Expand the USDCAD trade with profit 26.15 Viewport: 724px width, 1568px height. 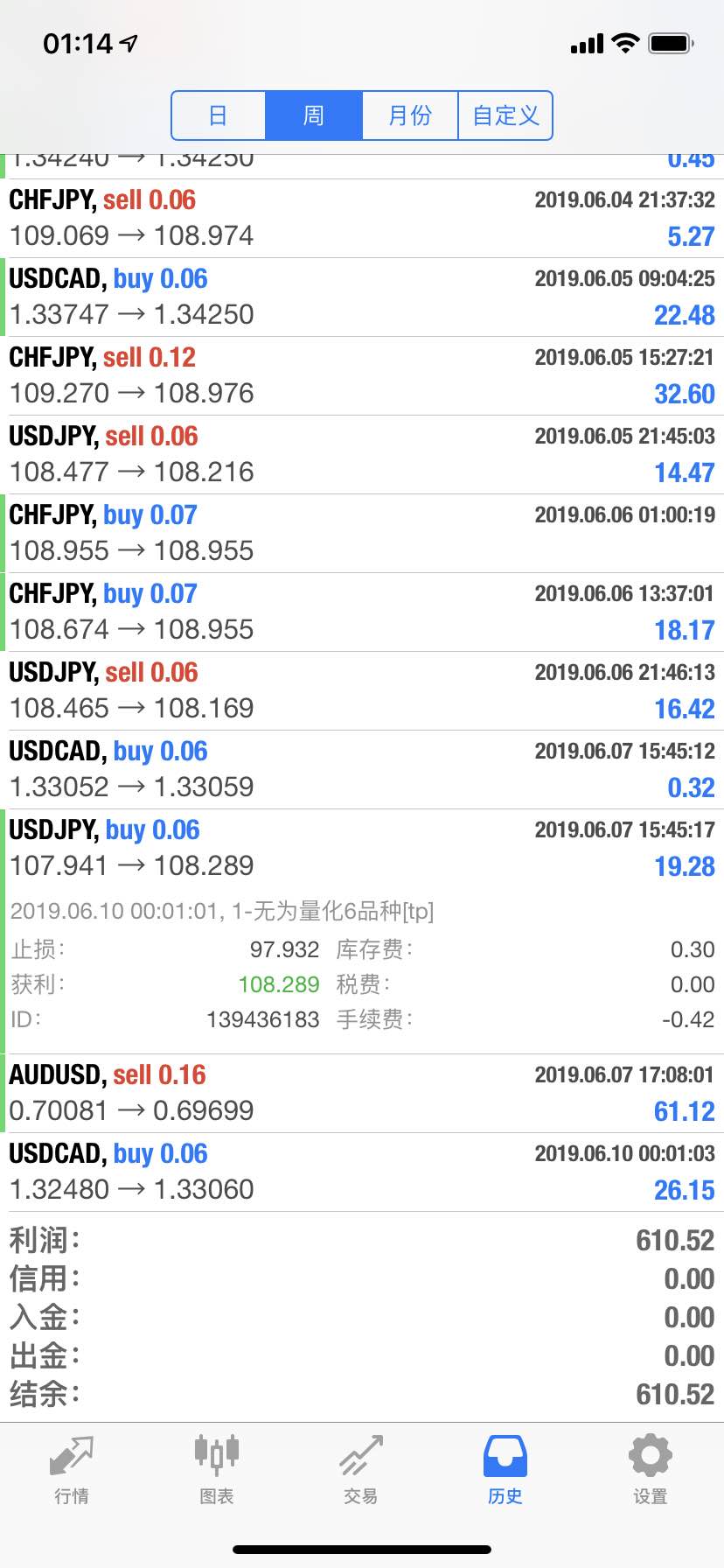[x=362, y=1172]
